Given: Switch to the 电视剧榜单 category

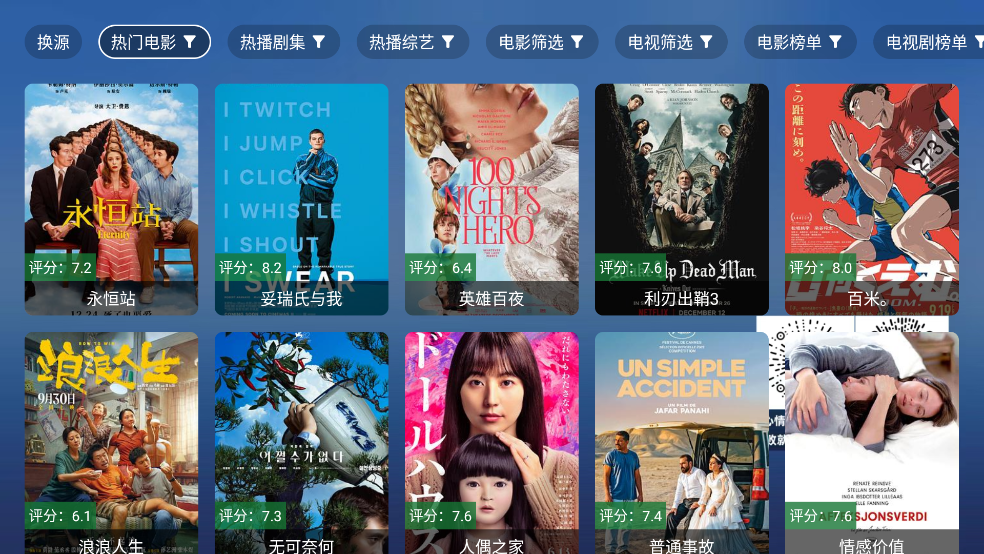Looking at the screenshot, I should [x=928, y=42].
